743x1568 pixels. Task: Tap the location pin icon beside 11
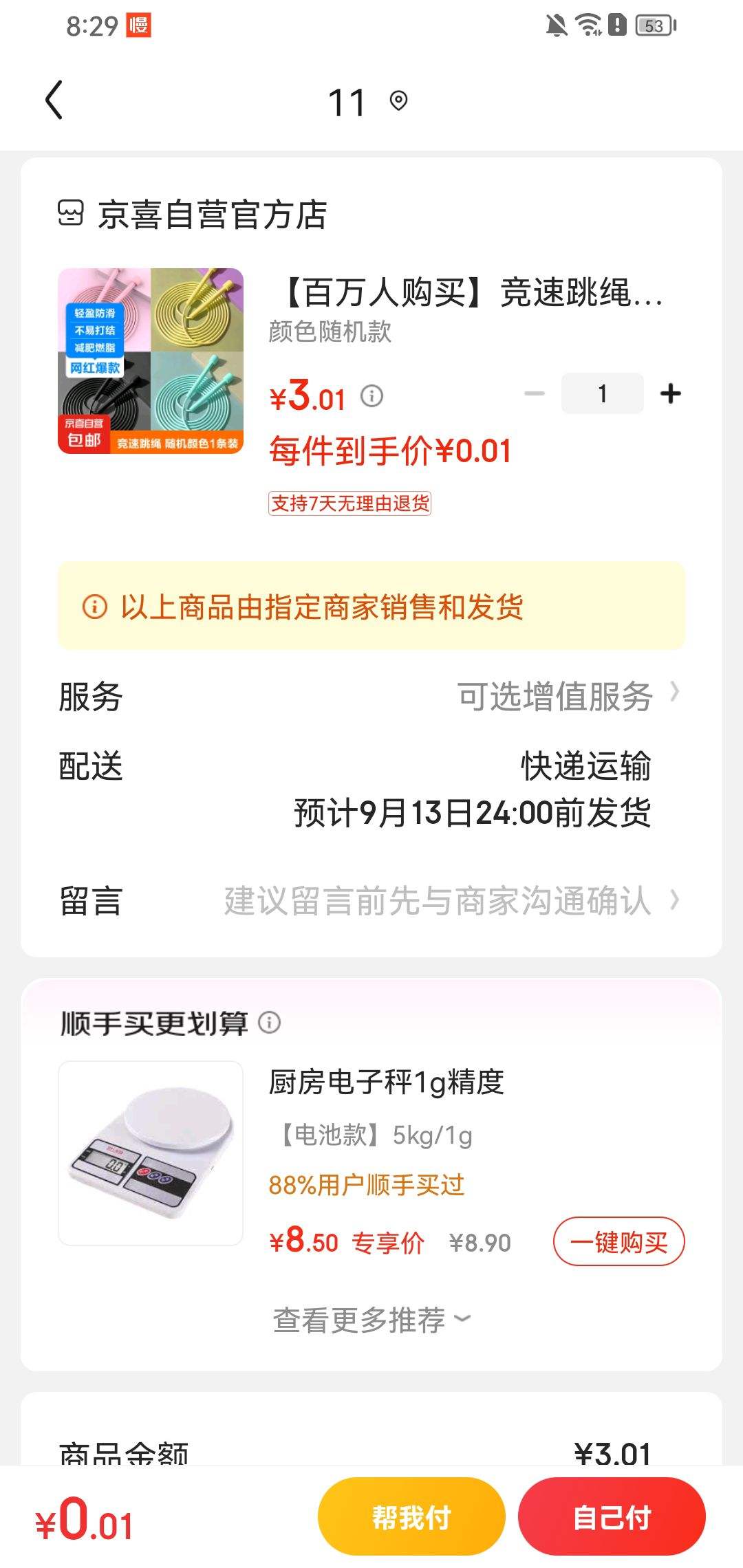click(x=398, y=101)
